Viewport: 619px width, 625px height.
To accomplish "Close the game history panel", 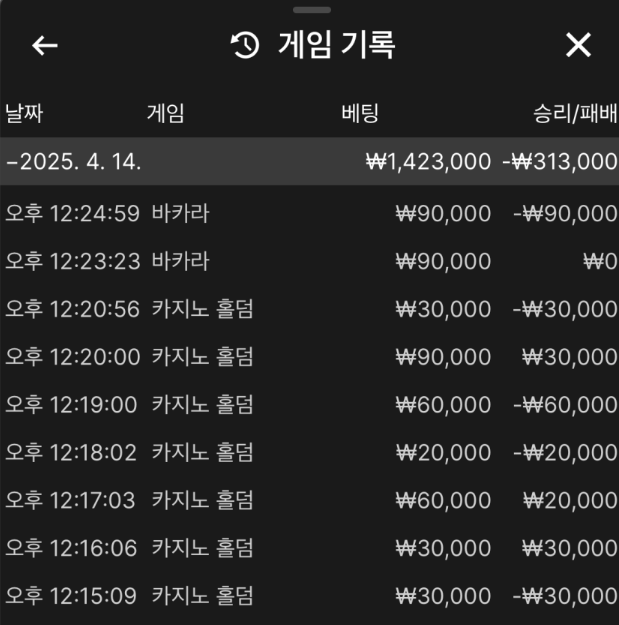I will pyautogui.click(x=578, y=45).
